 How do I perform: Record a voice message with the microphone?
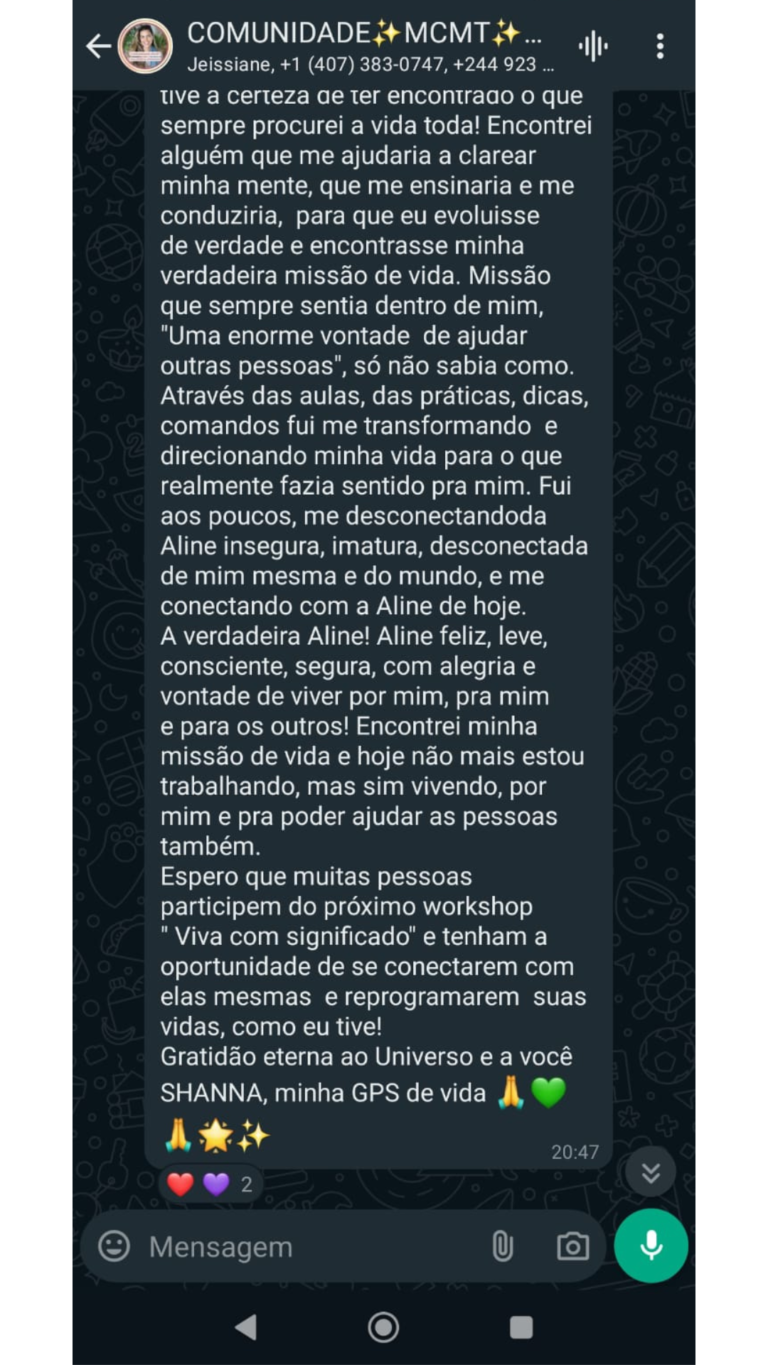(651, 1246)
